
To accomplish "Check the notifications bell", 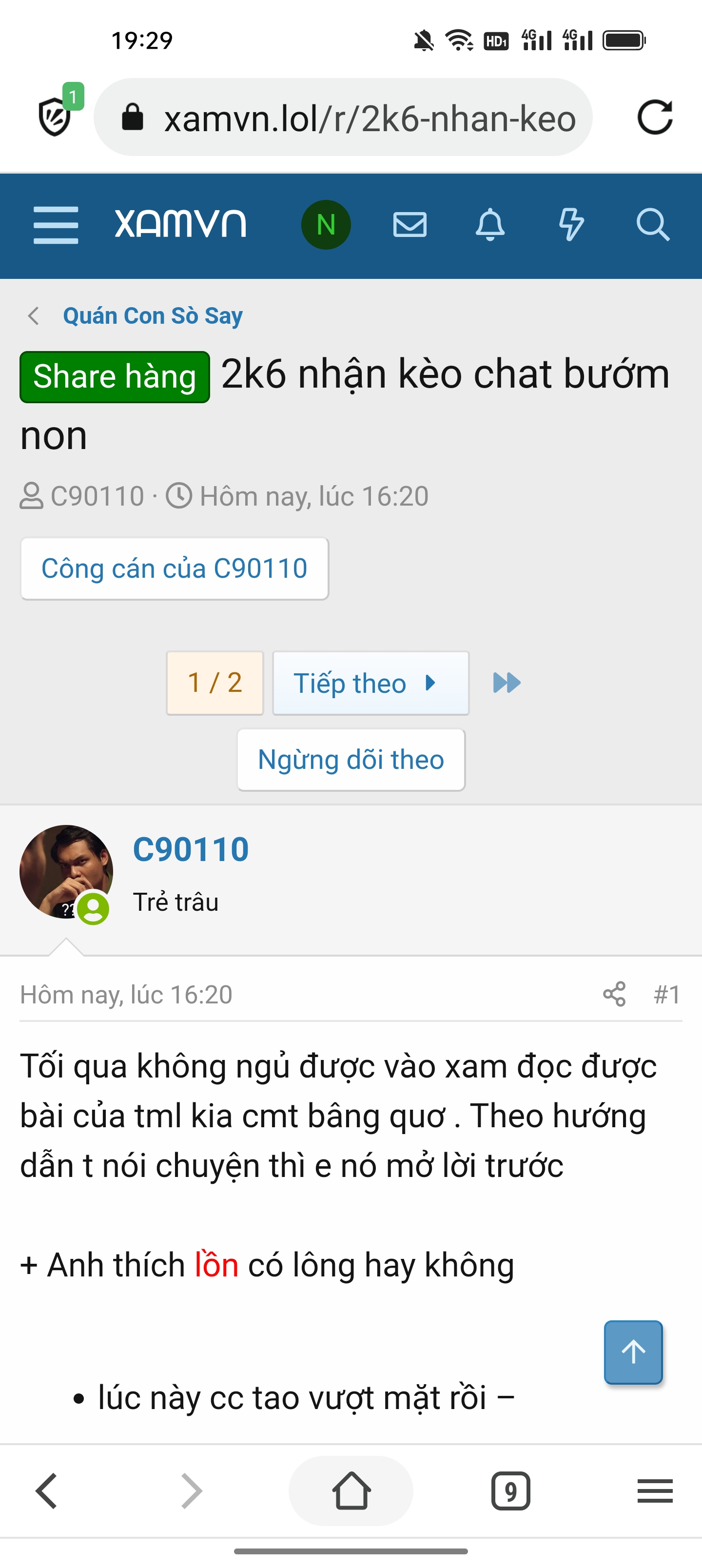I will (490, 225).
